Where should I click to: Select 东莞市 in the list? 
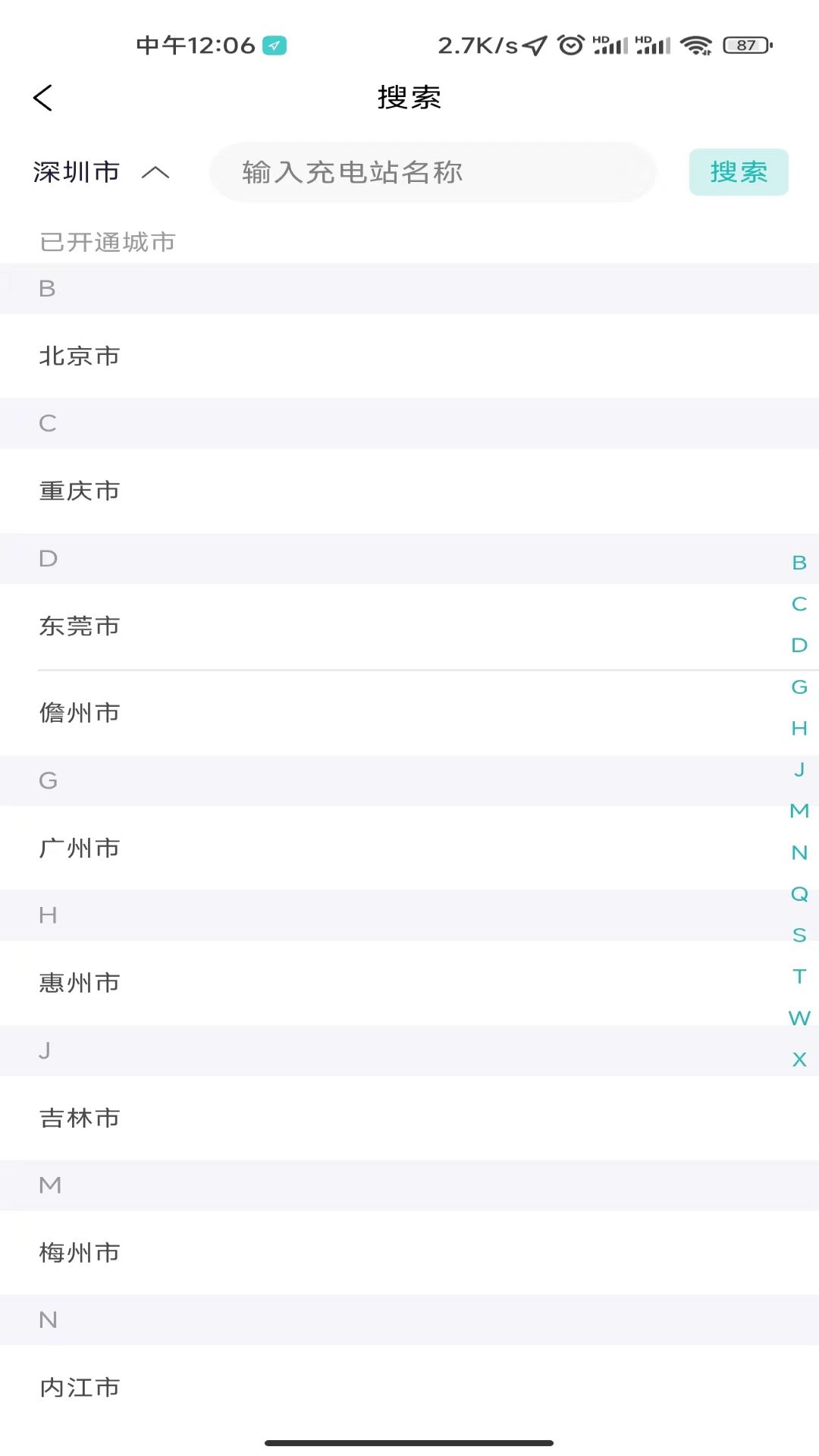pos(409,626)
